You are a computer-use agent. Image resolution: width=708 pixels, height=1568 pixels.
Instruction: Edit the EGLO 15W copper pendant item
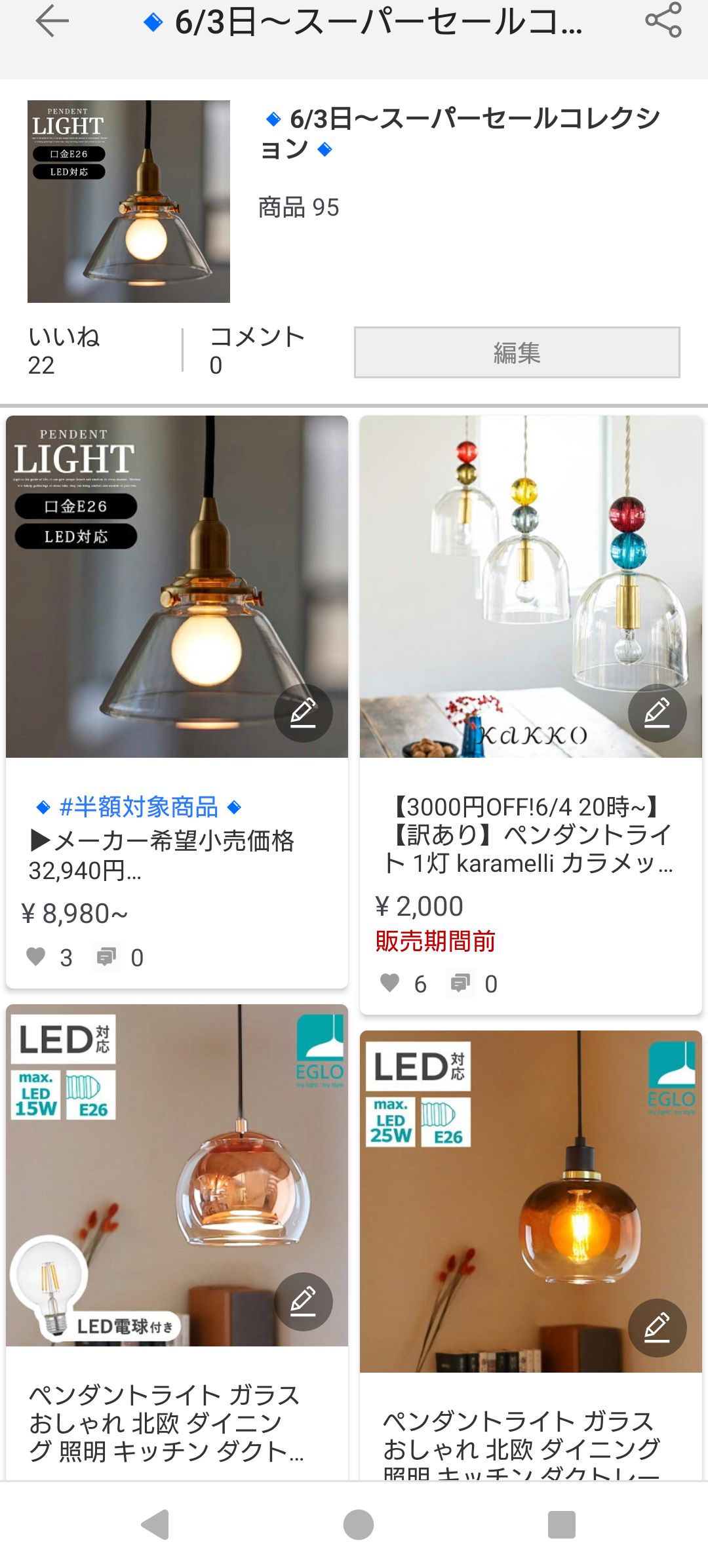pyautogui.click(x=303, y=1301)
